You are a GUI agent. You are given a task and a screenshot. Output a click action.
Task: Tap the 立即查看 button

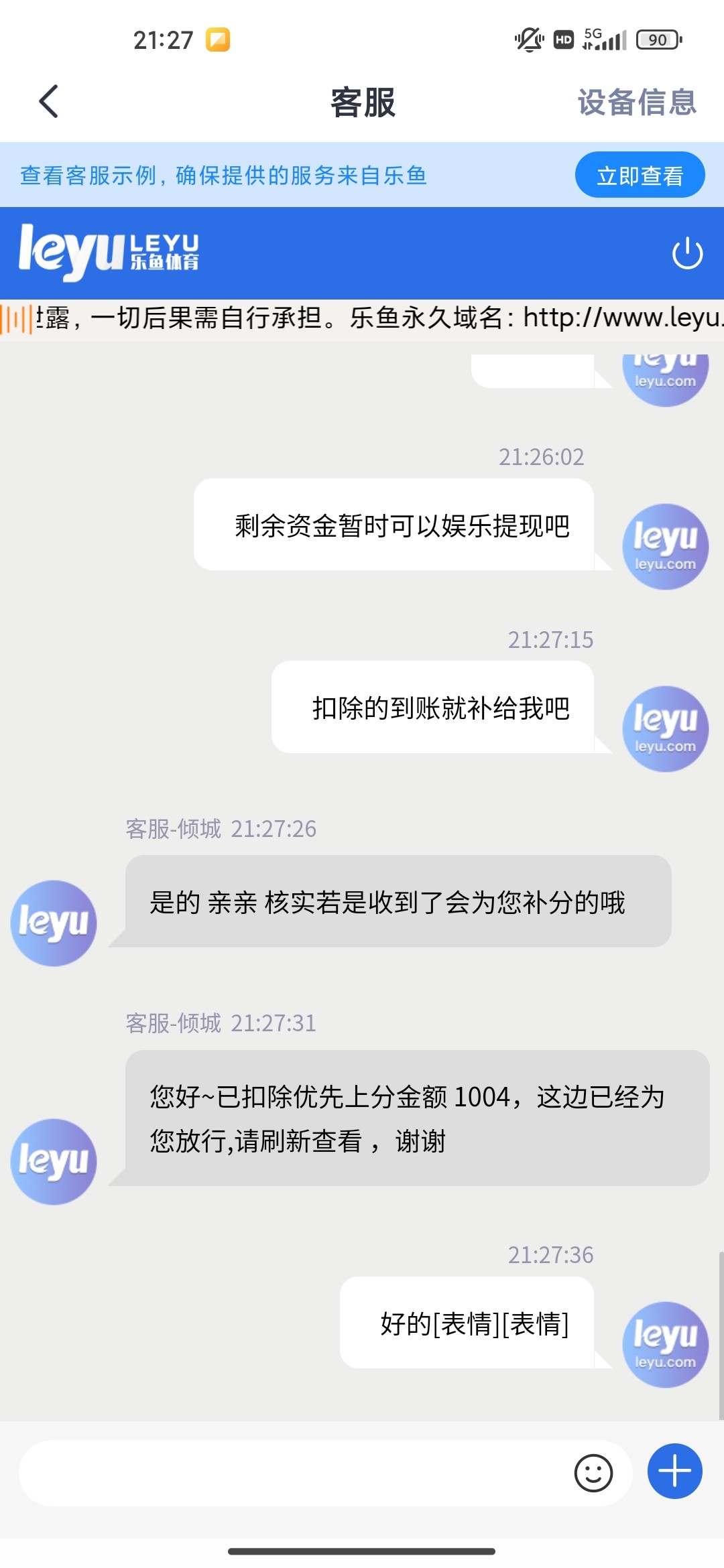(640, 175)
